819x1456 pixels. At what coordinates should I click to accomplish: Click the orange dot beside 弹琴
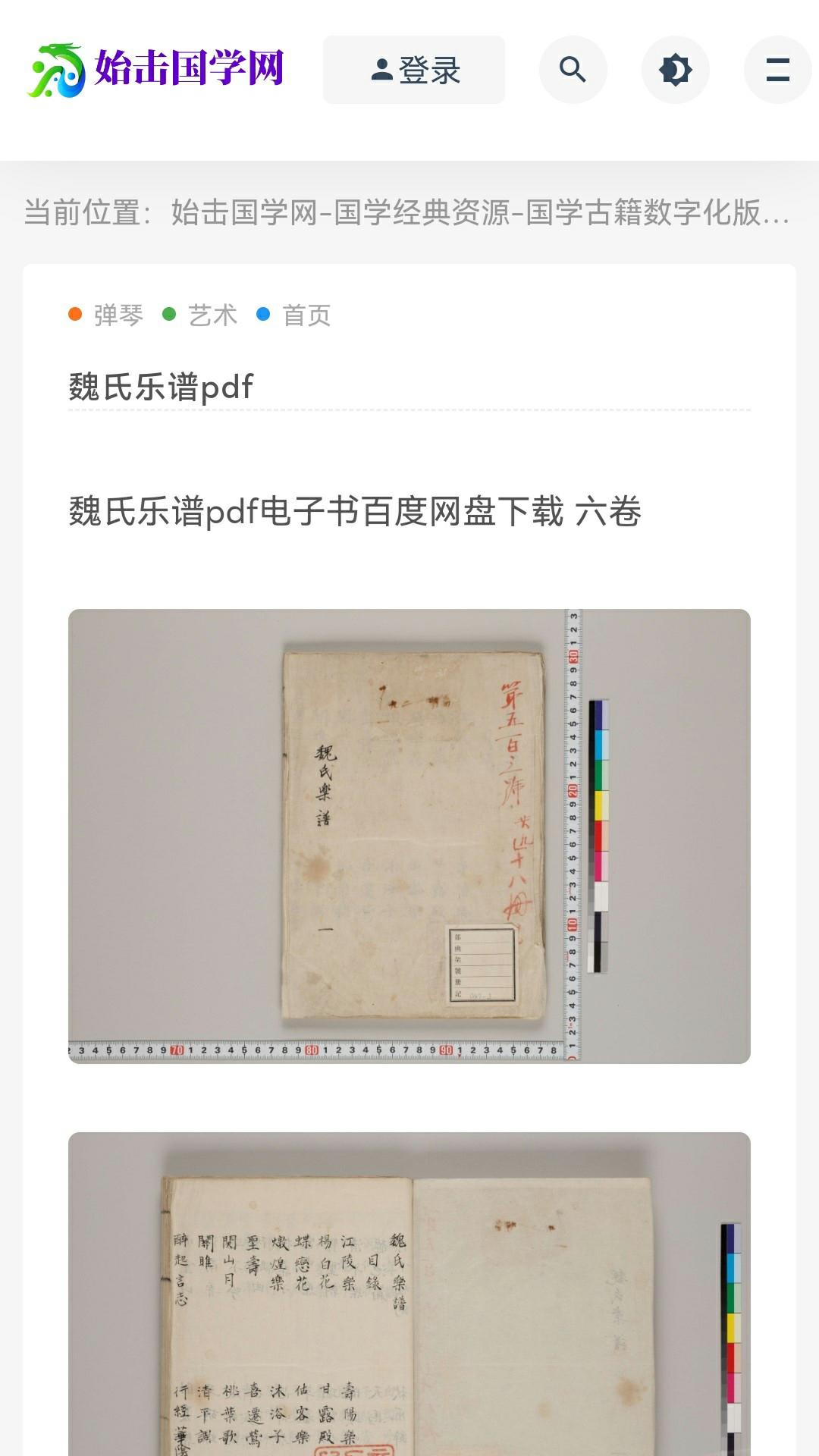tap(74, 313)
